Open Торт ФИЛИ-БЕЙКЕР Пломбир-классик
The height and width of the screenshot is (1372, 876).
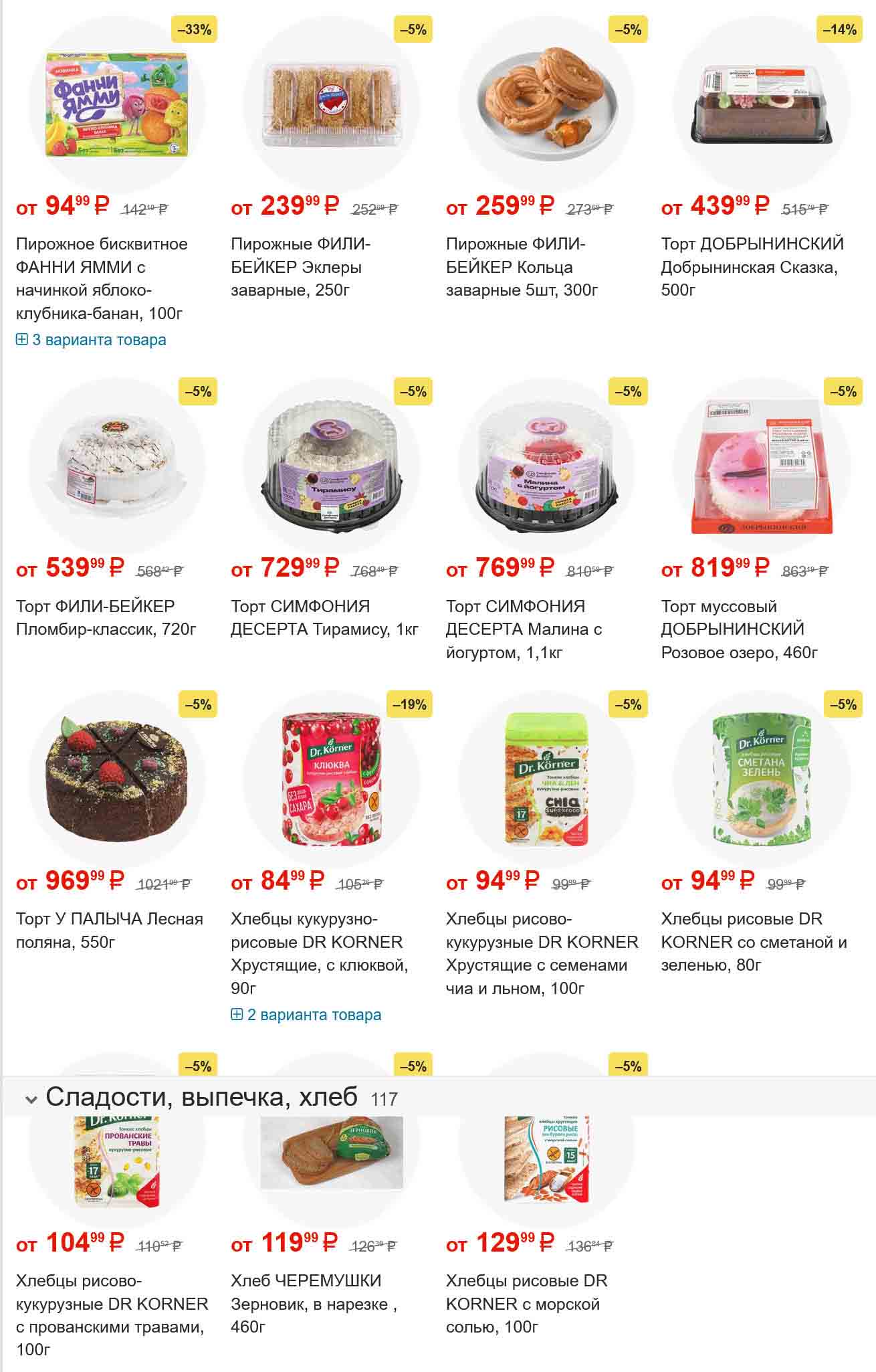pos(106,617)
